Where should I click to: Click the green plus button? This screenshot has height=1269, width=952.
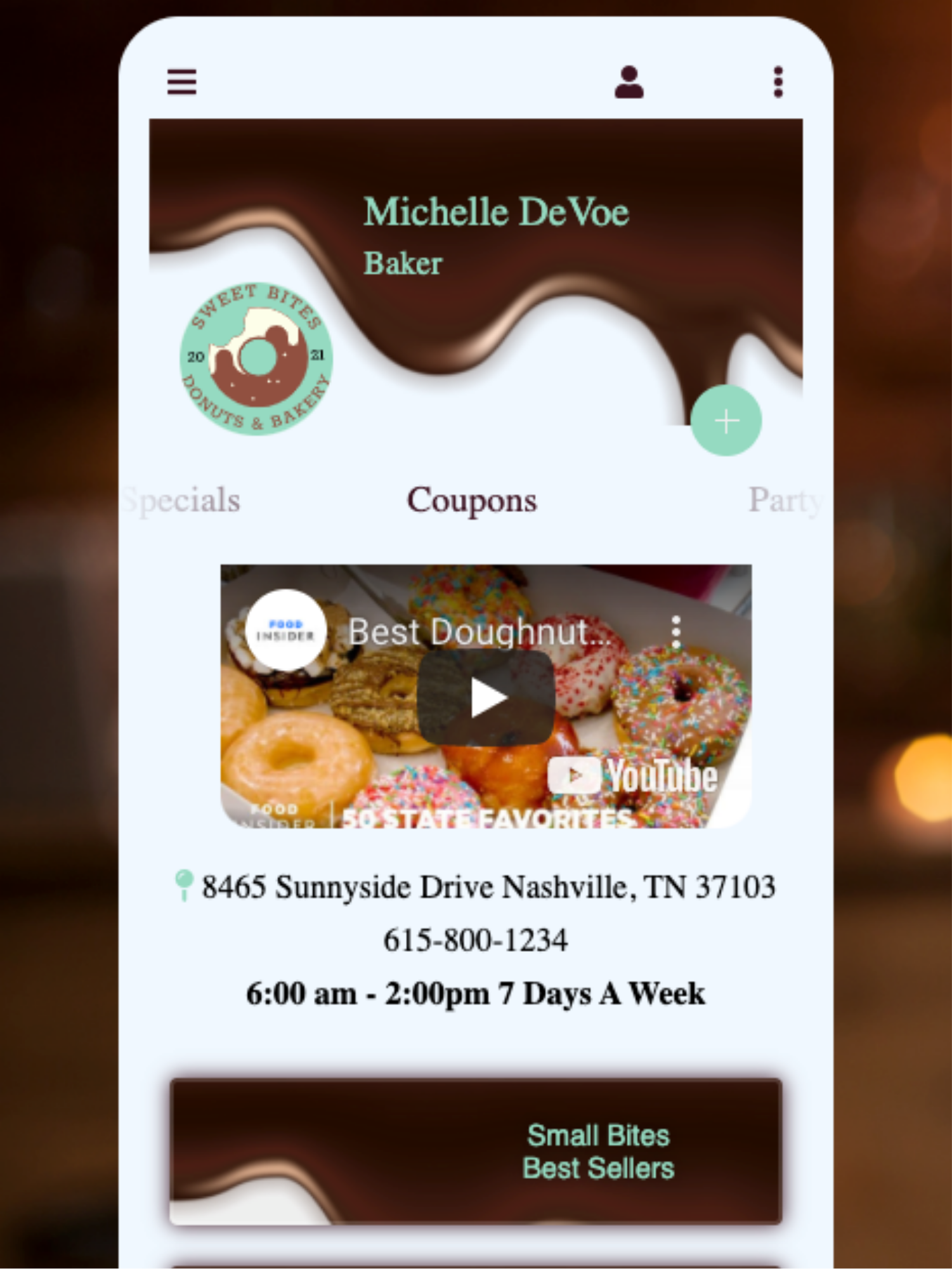click(x=726, y=420)
